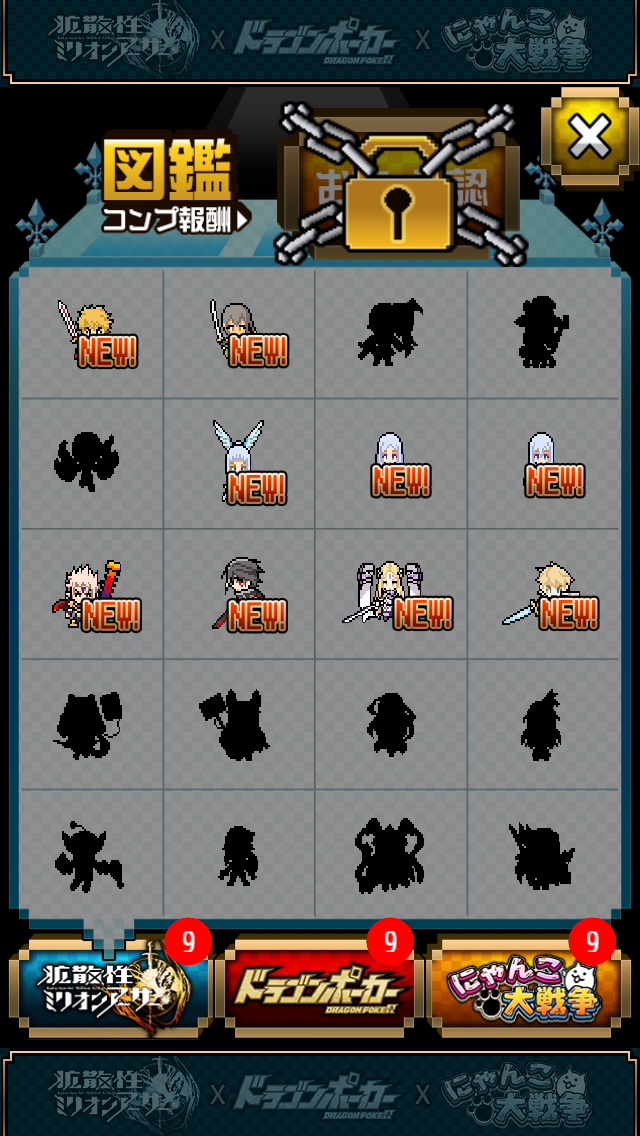Open the blonde character with blue sword
The image size is (640, 1136).
(x=545, y=594)
